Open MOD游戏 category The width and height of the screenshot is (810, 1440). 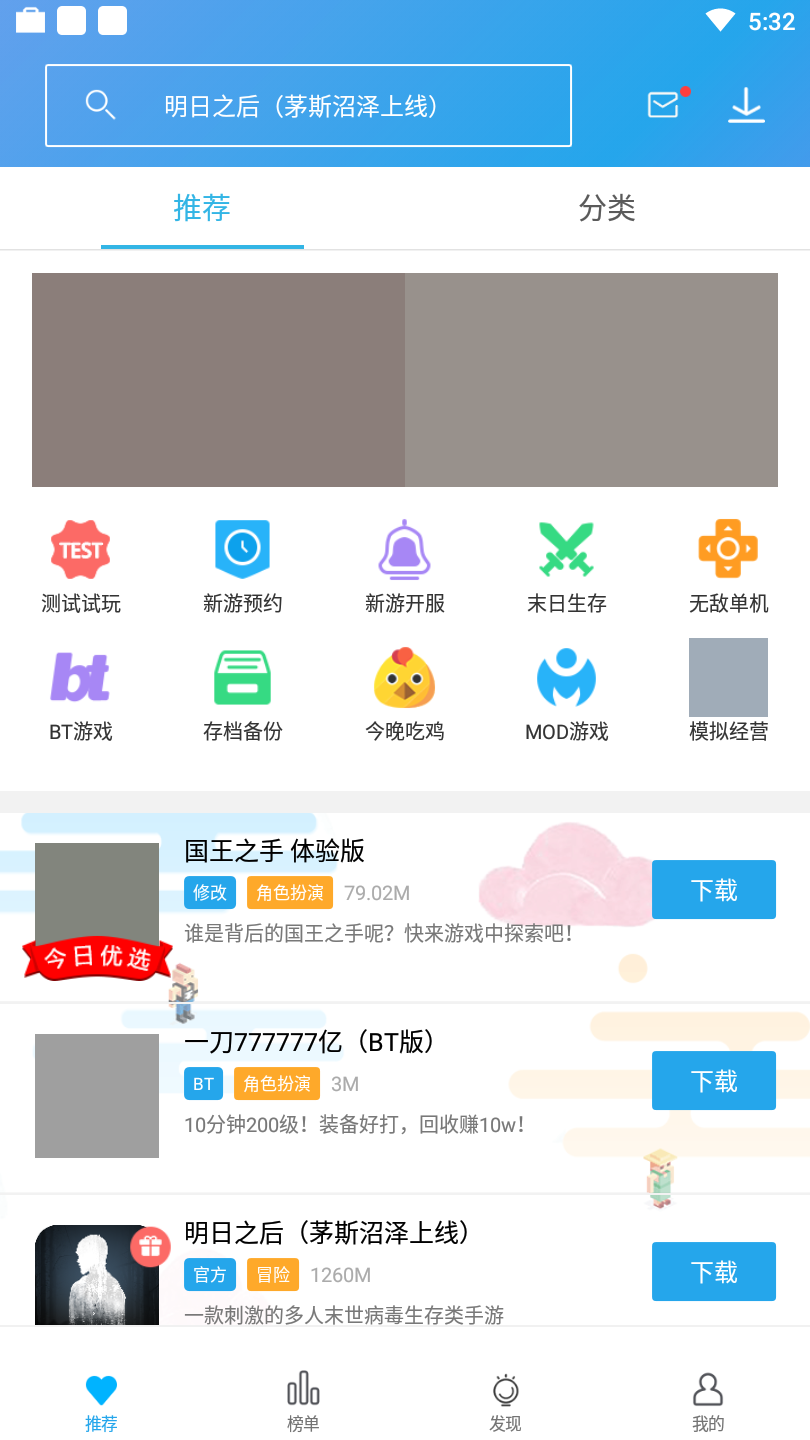click(567, 695)
